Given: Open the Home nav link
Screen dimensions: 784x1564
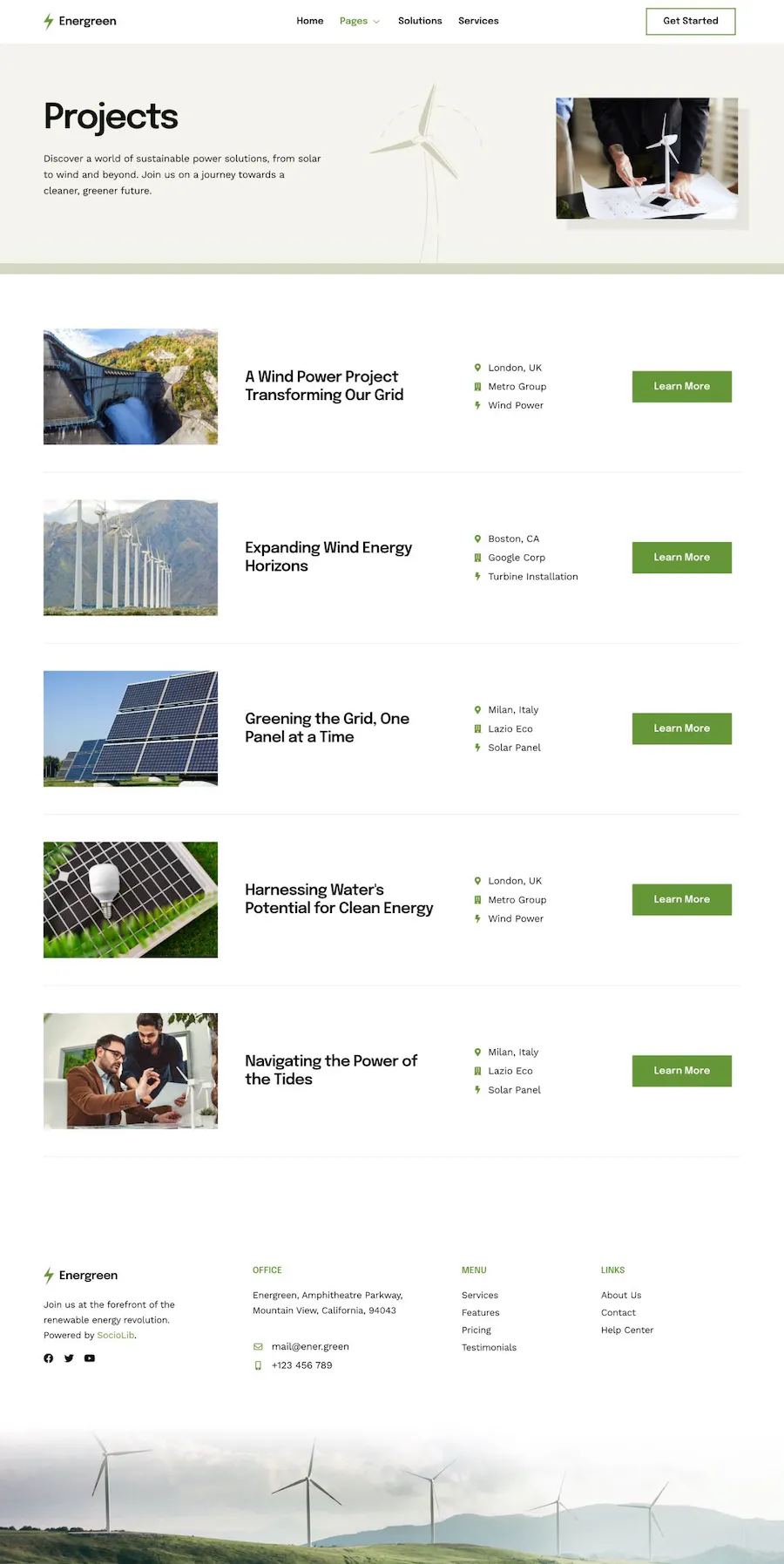Looking at the screenshot, I should [x=309, y=21].
